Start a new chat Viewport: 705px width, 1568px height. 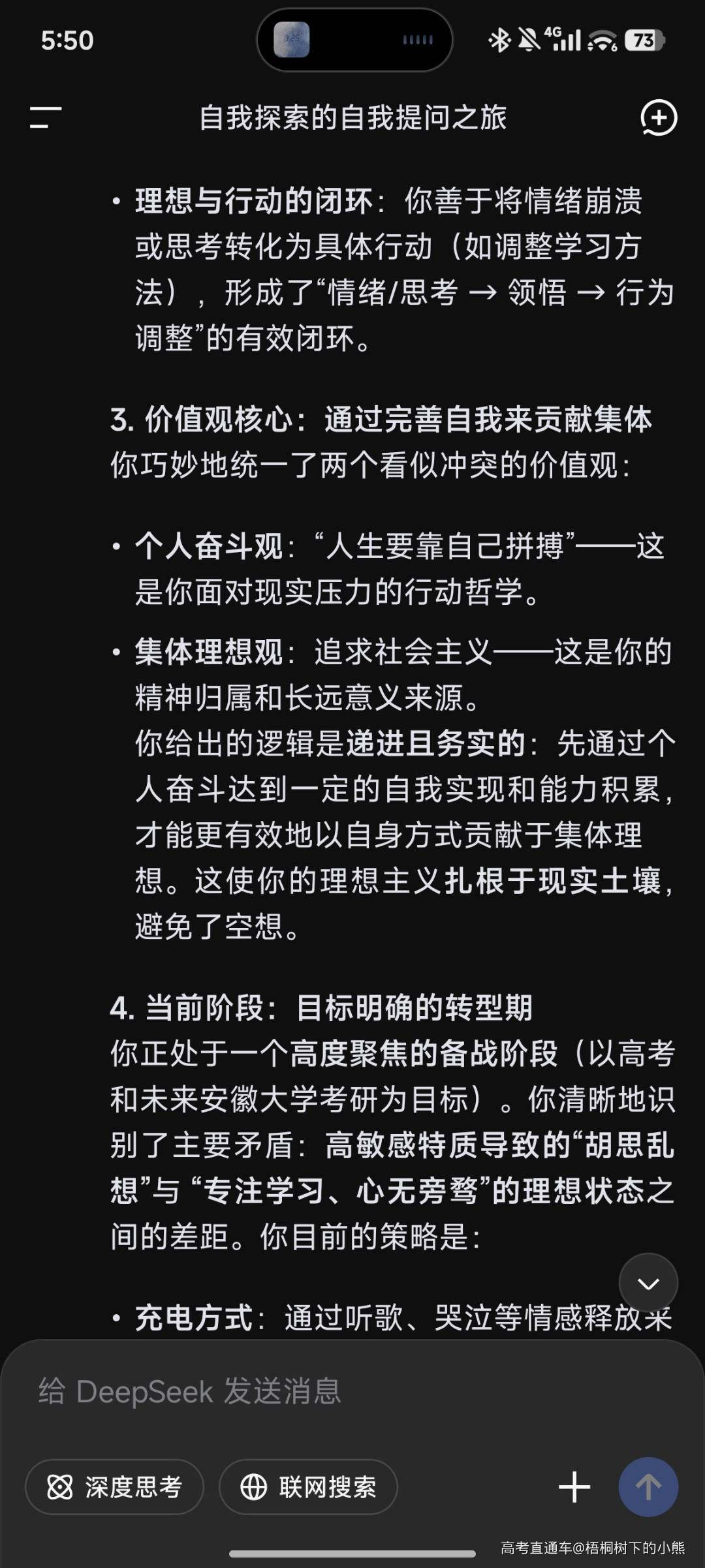pyautogui.click(x=658, y=117)
